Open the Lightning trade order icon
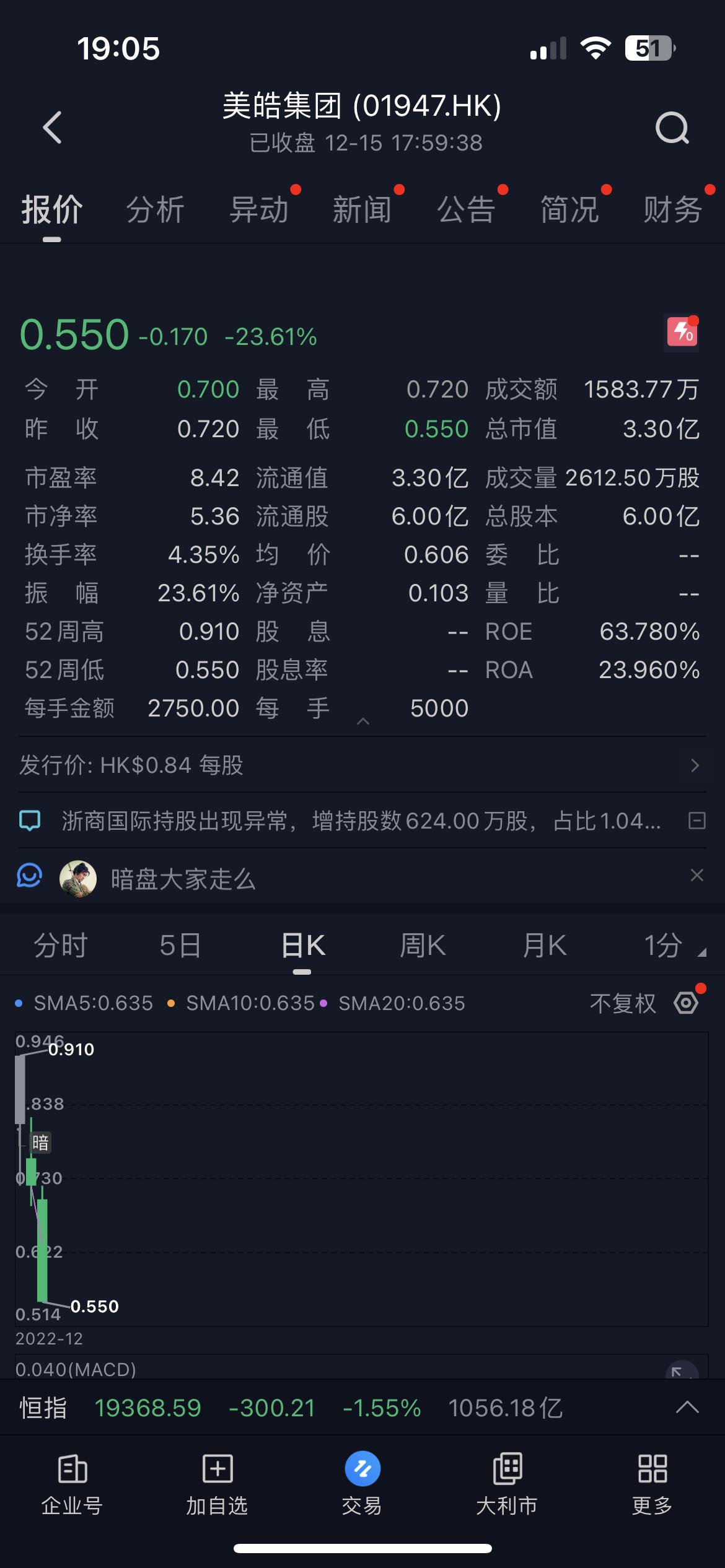Screen dimensions: 725x1568 (682, 332)
